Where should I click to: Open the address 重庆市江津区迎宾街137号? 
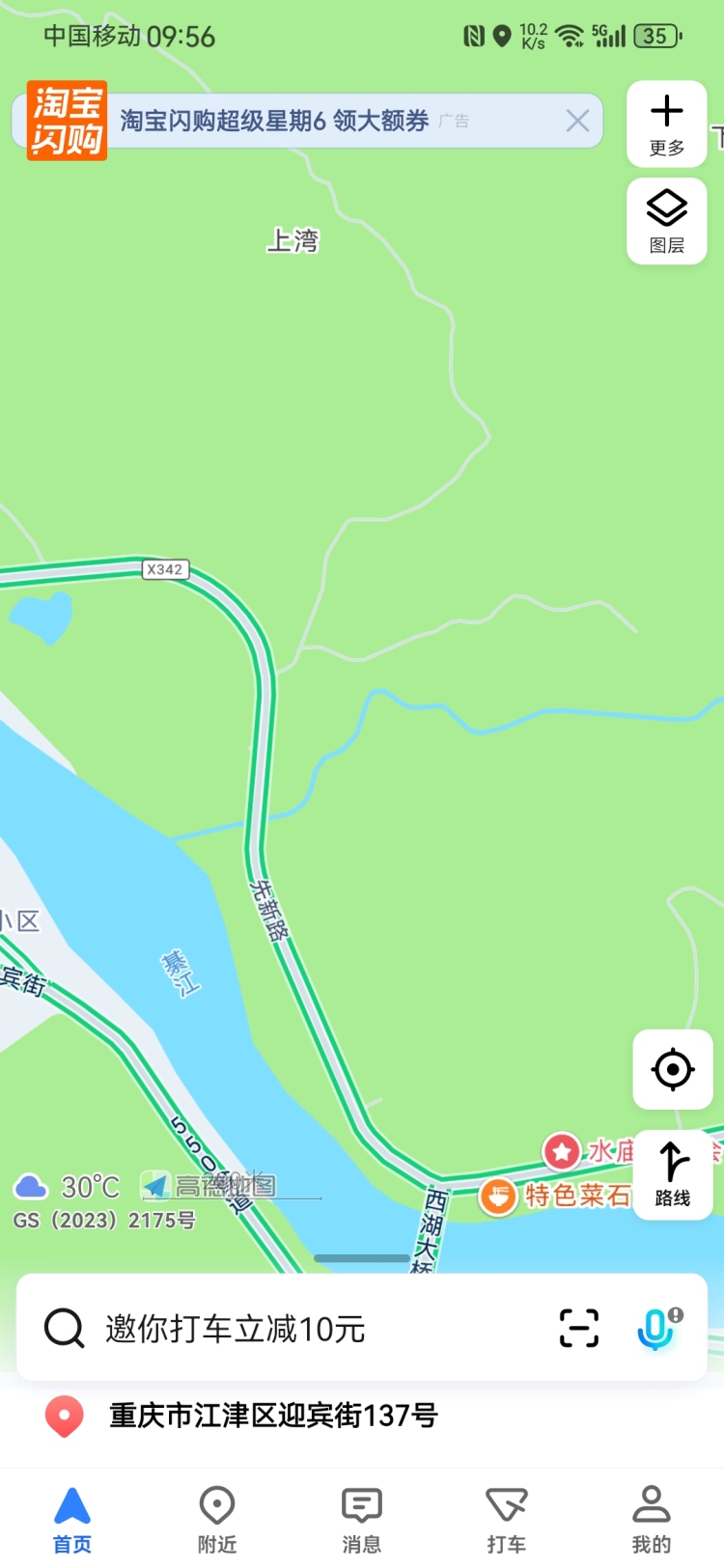tap(273, 1416)
